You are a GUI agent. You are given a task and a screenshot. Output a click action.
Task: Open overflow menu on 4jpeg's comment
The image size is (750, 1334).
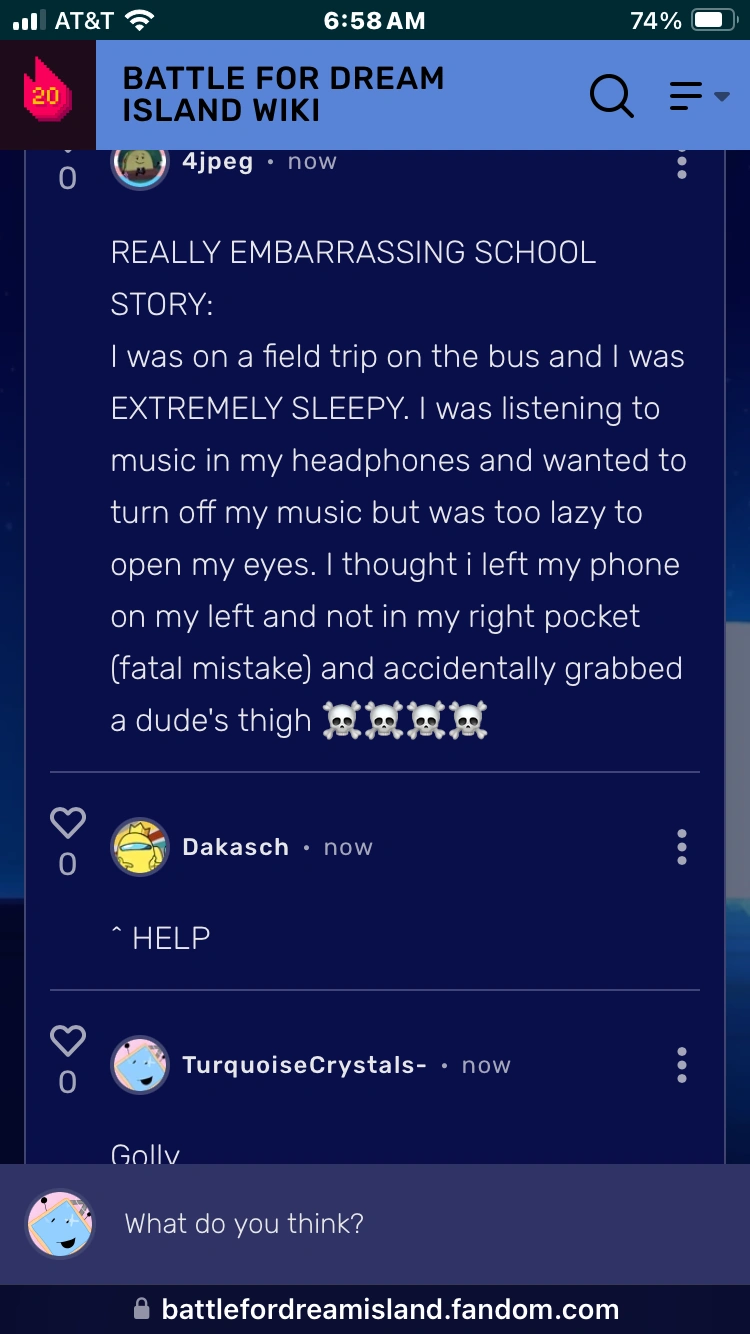(x=682, y=163)
